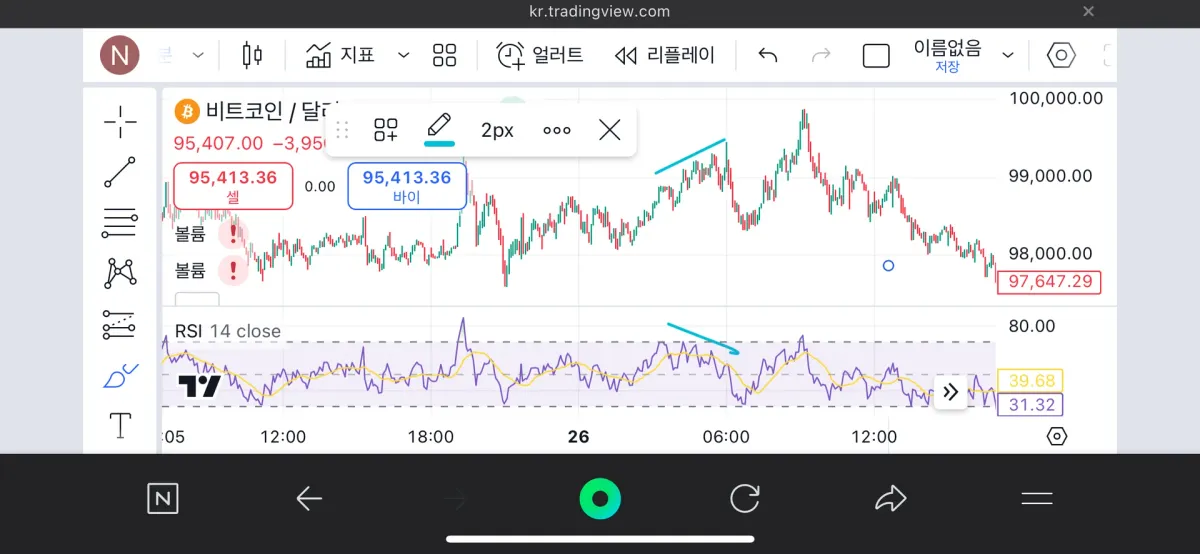Reload the page in the browser
The height and width of the screenshot is (554, 1200).
tap(745, 498)
